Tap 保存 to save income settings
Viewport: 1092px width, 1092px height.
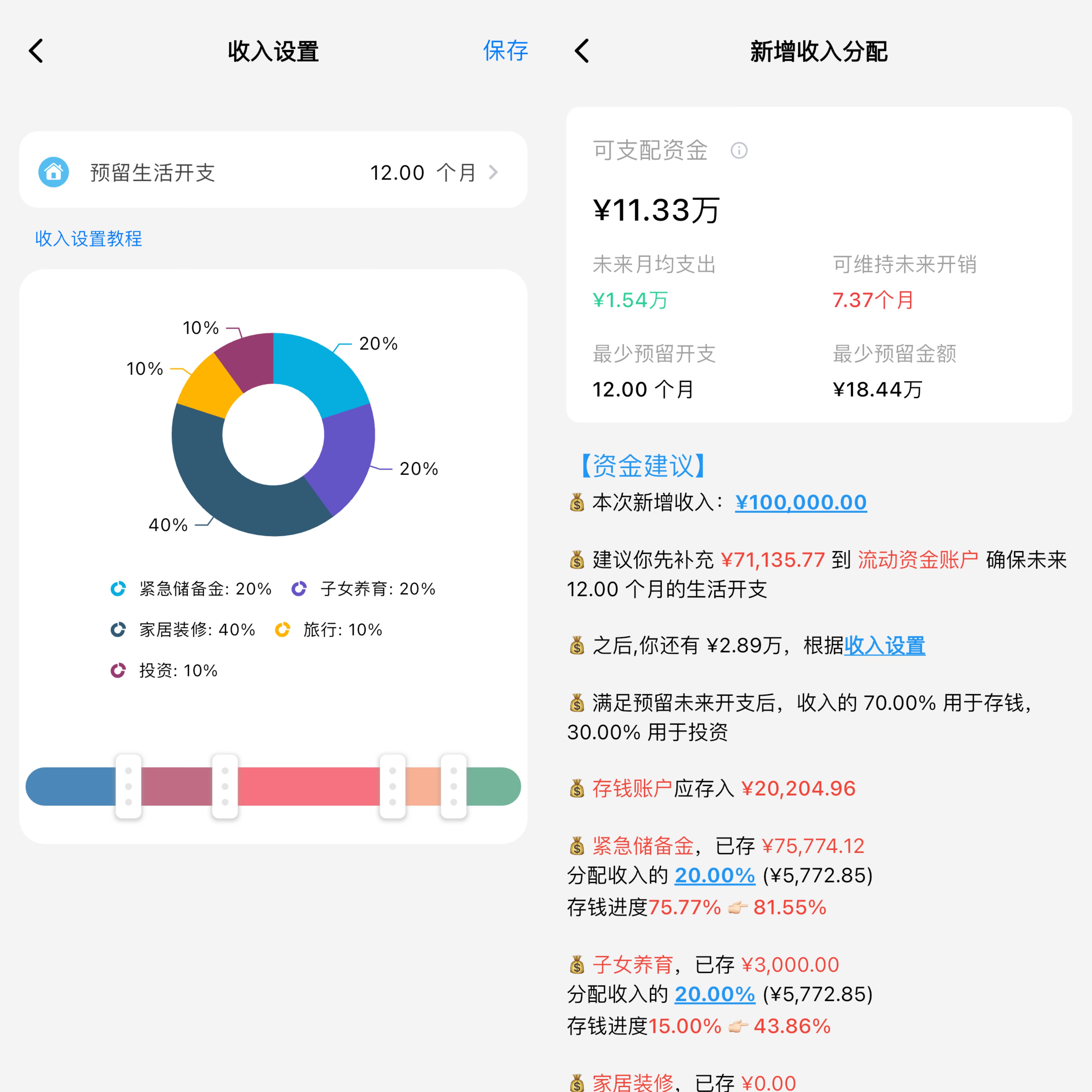(x=505, y=51)
